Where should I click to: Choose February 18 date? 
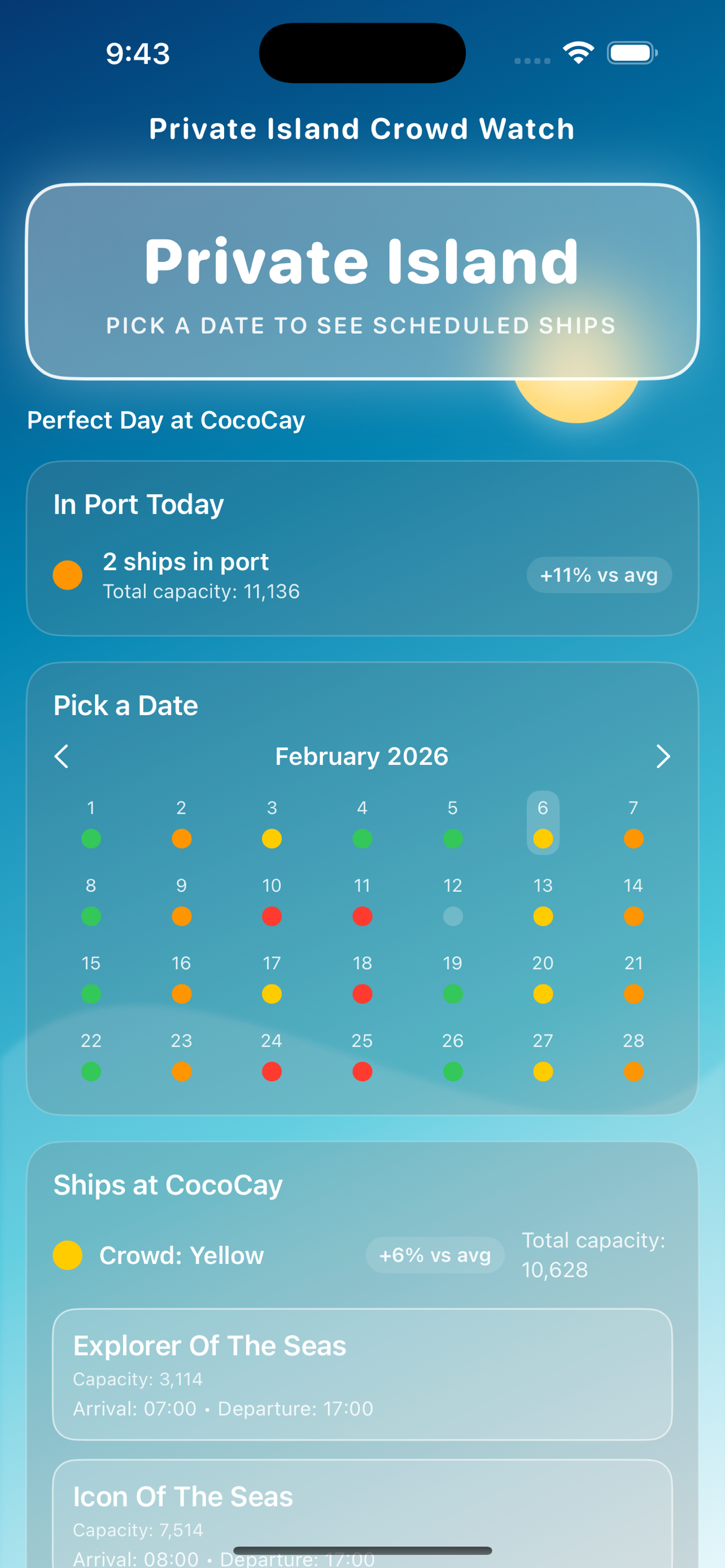click(x=362, y=978)
